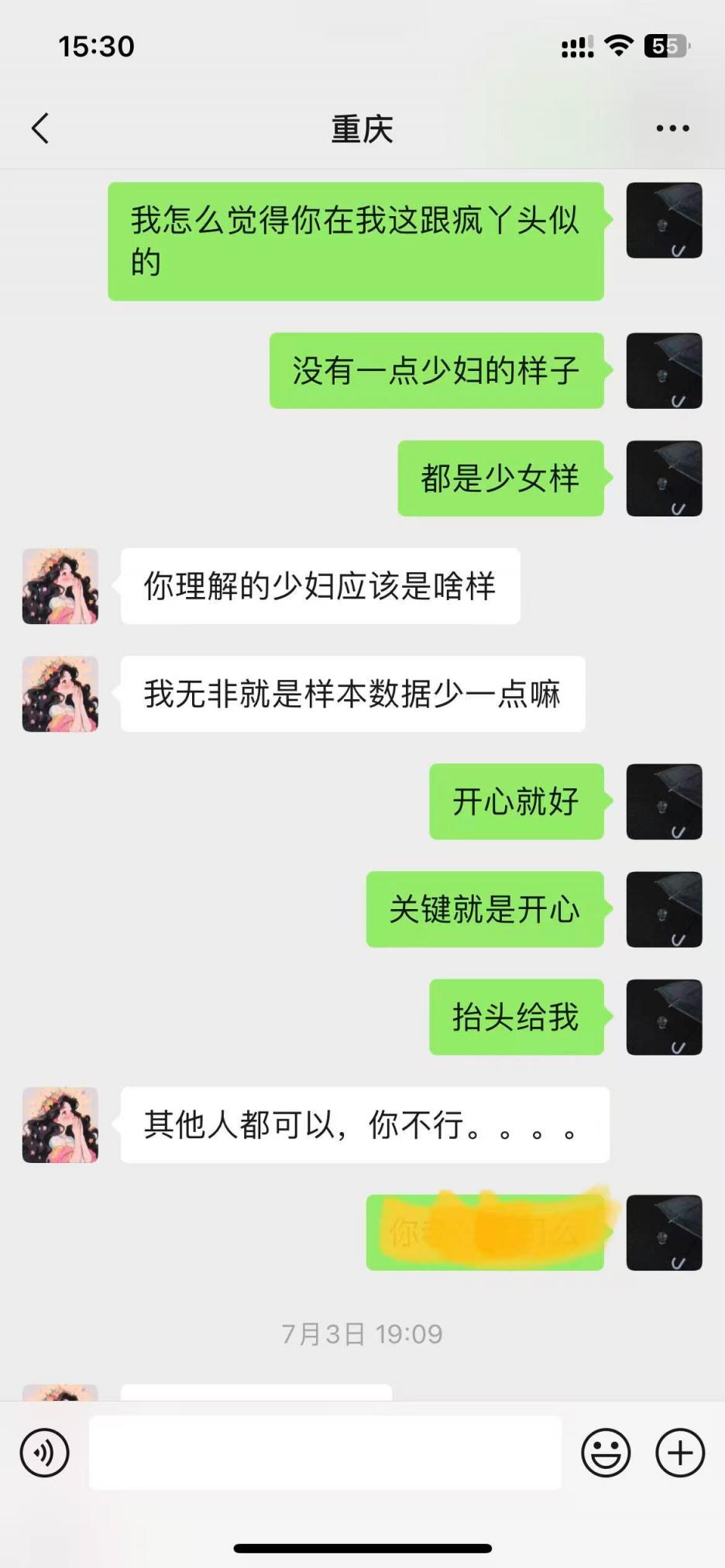This screenshot has height=1568, width=725.
Task: Open the chat options menu
Action: click(672, 129)
